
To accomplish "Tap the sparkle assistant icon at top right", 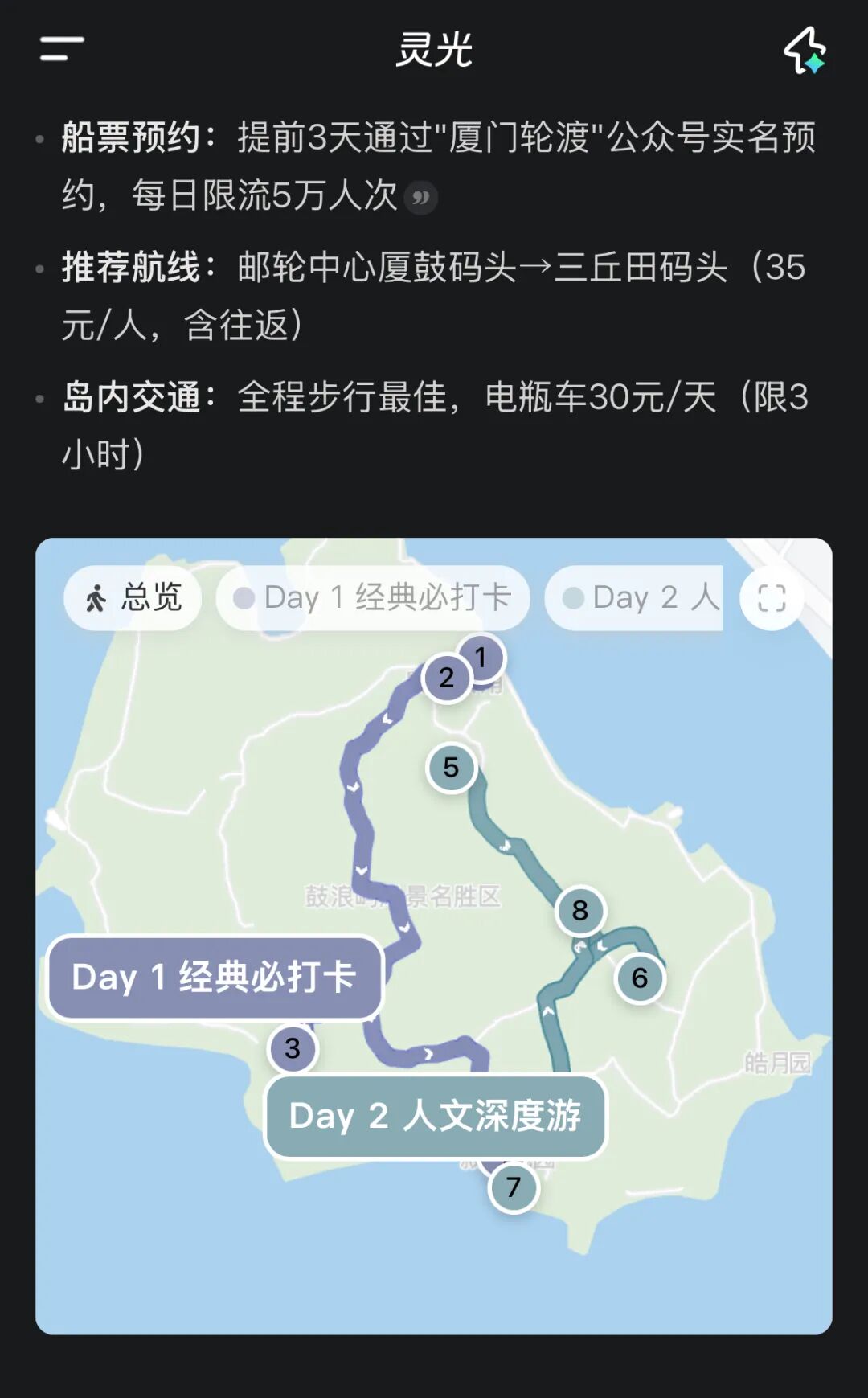I will pyautogui.click(x=805, y=50).
